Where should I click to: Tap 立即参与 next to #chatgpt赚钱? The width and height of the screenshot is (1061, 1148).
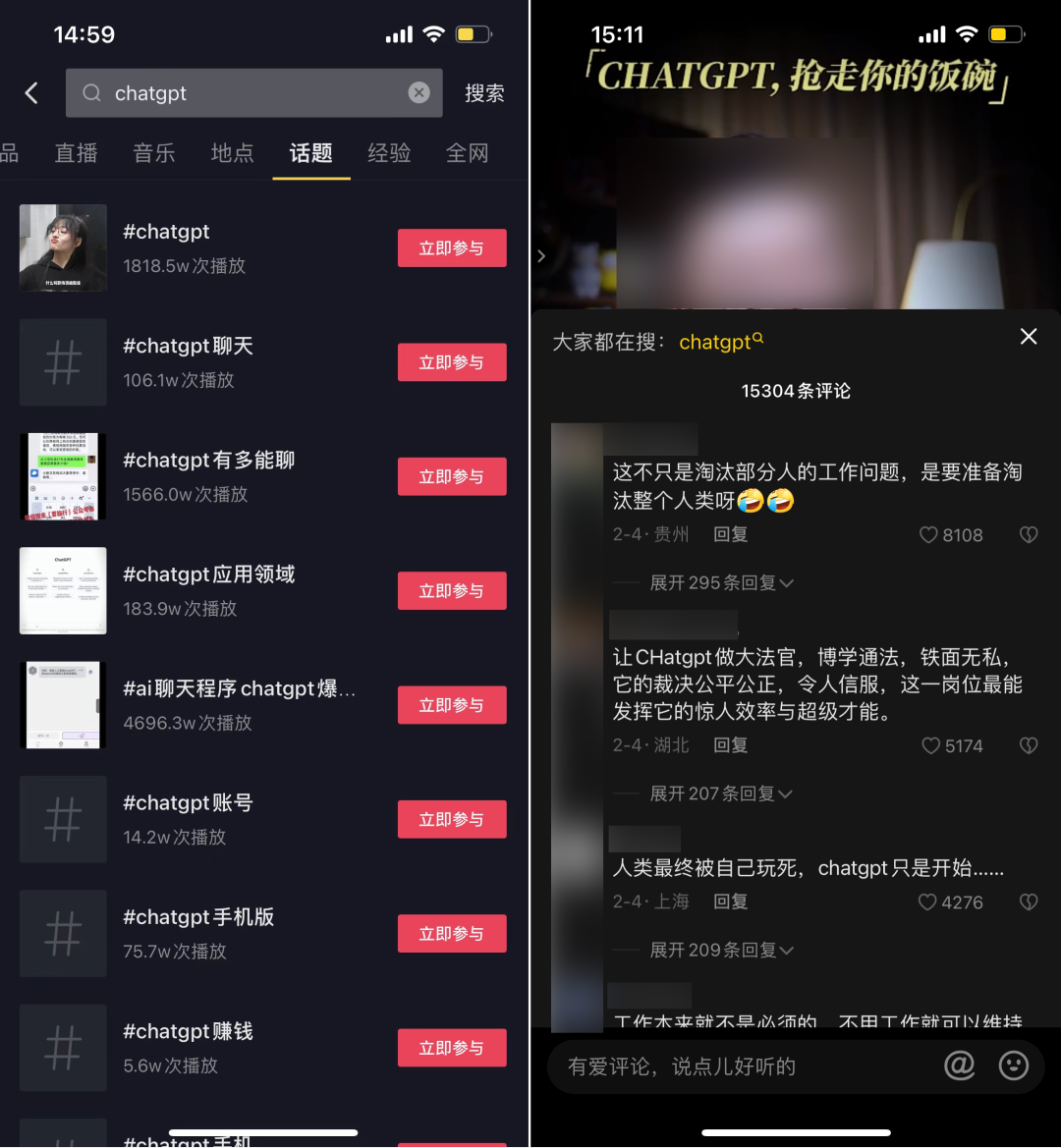pyautogui.click(x=452, y=1048)
